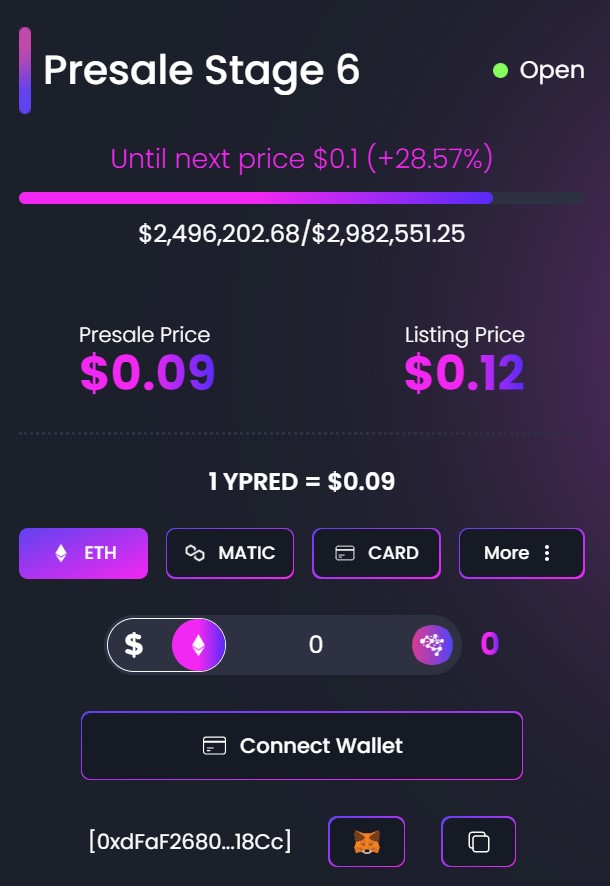Copy the contract address

478,841
